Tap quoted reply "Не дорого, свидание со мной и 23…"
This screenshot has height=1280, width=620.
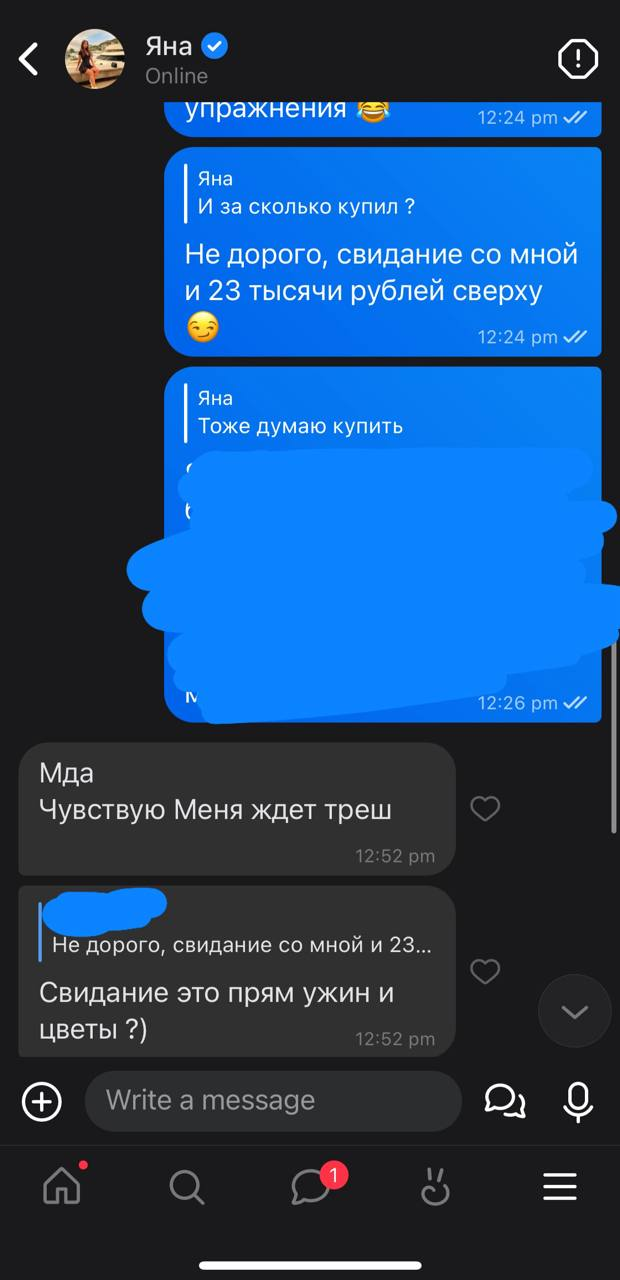pos(241,944)
